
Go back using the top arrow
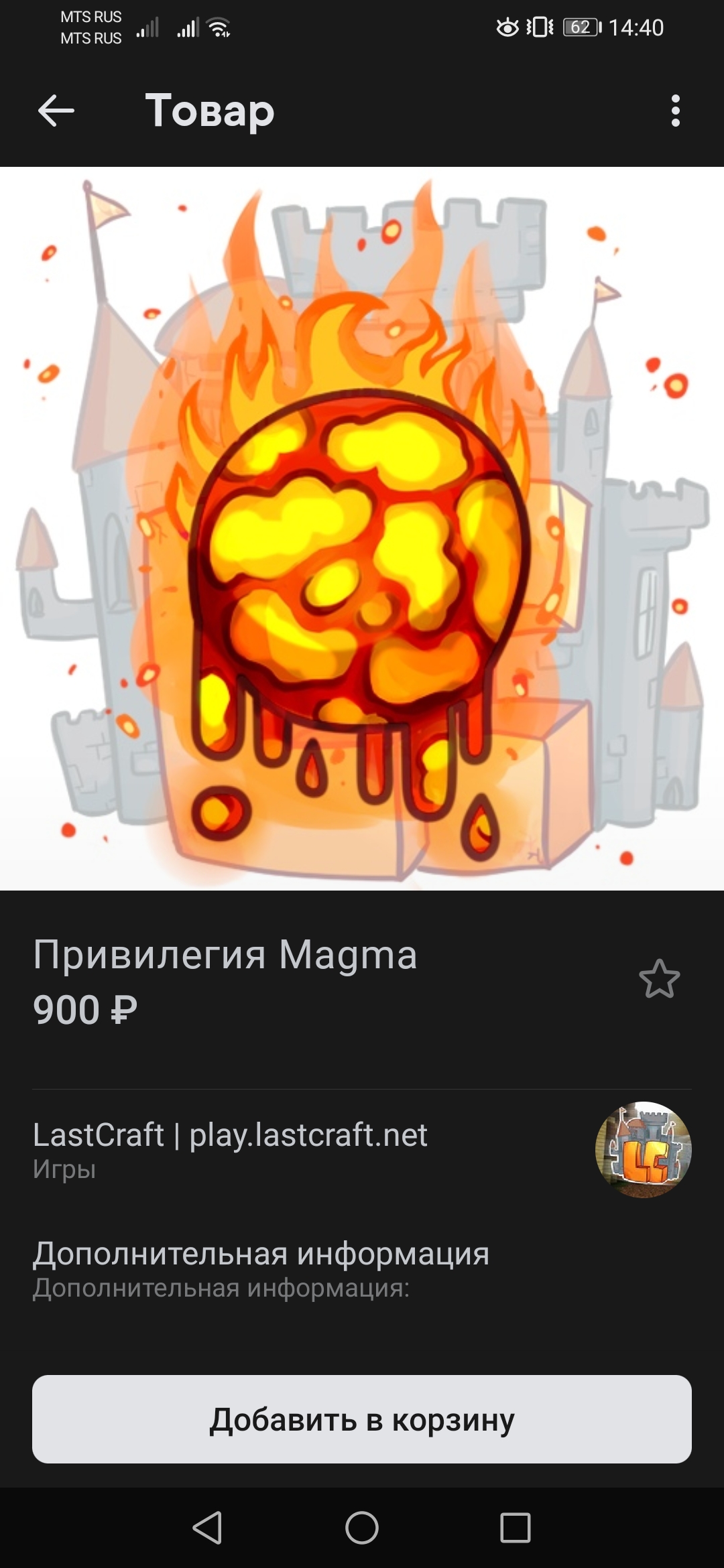[56, 111]
